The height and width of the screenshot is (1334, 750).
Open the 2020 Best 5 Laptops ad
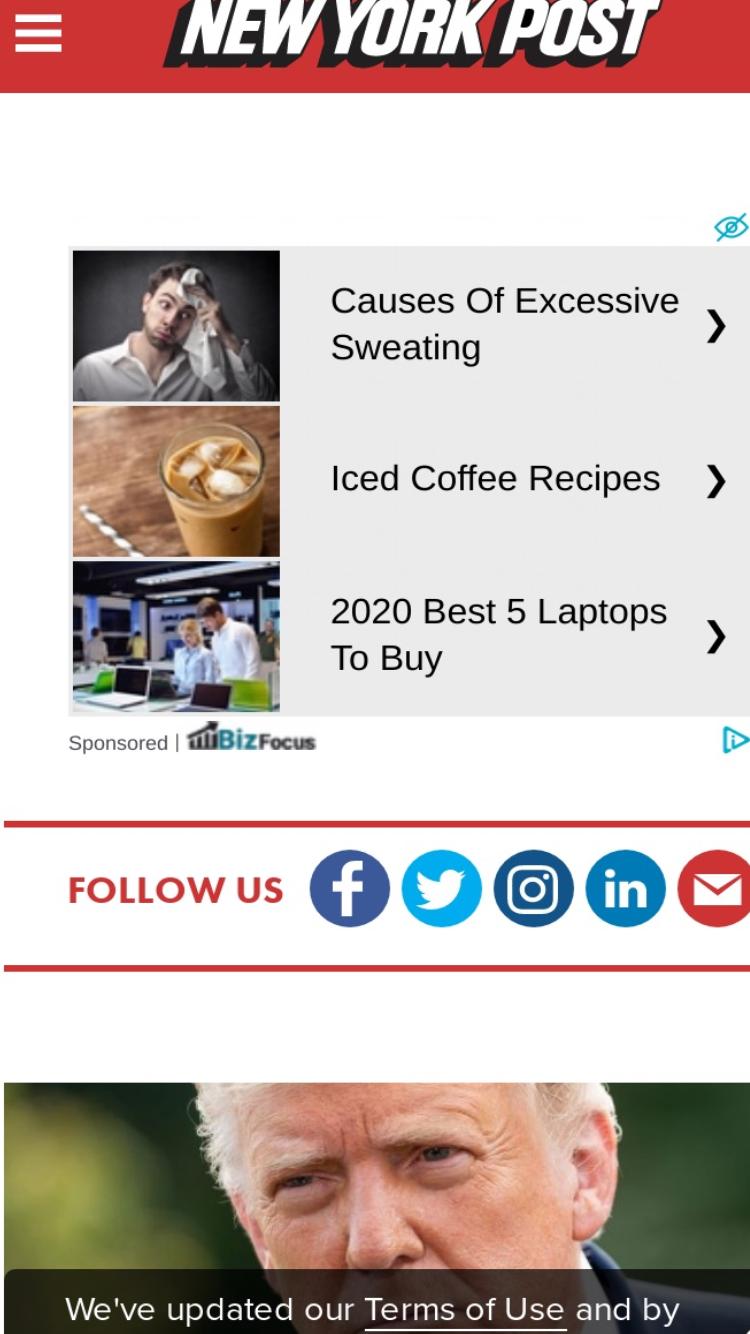pyautogui.click(x=410, y=635)
